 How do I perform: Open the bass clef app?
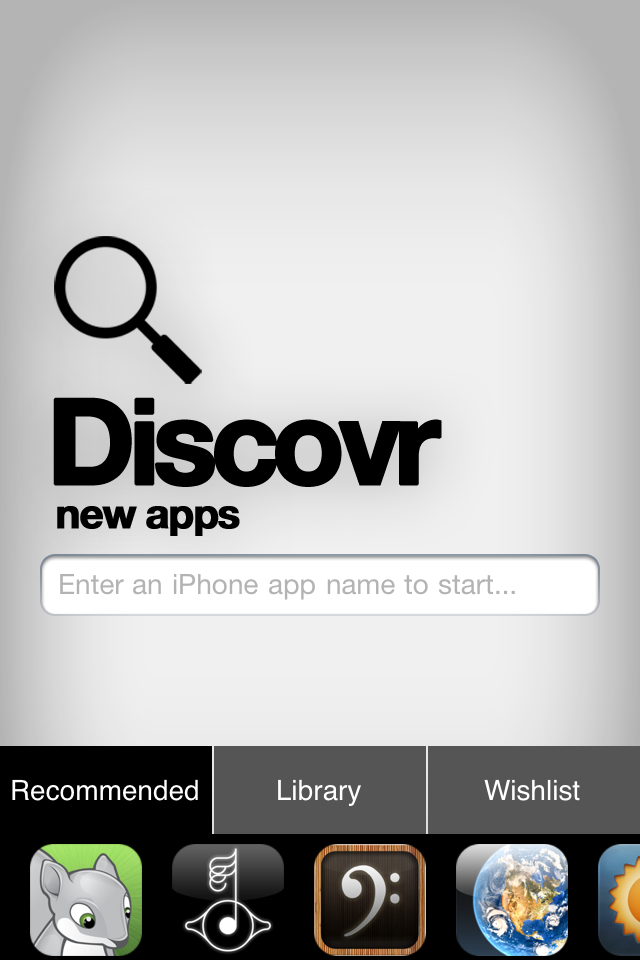pos(370,900)
